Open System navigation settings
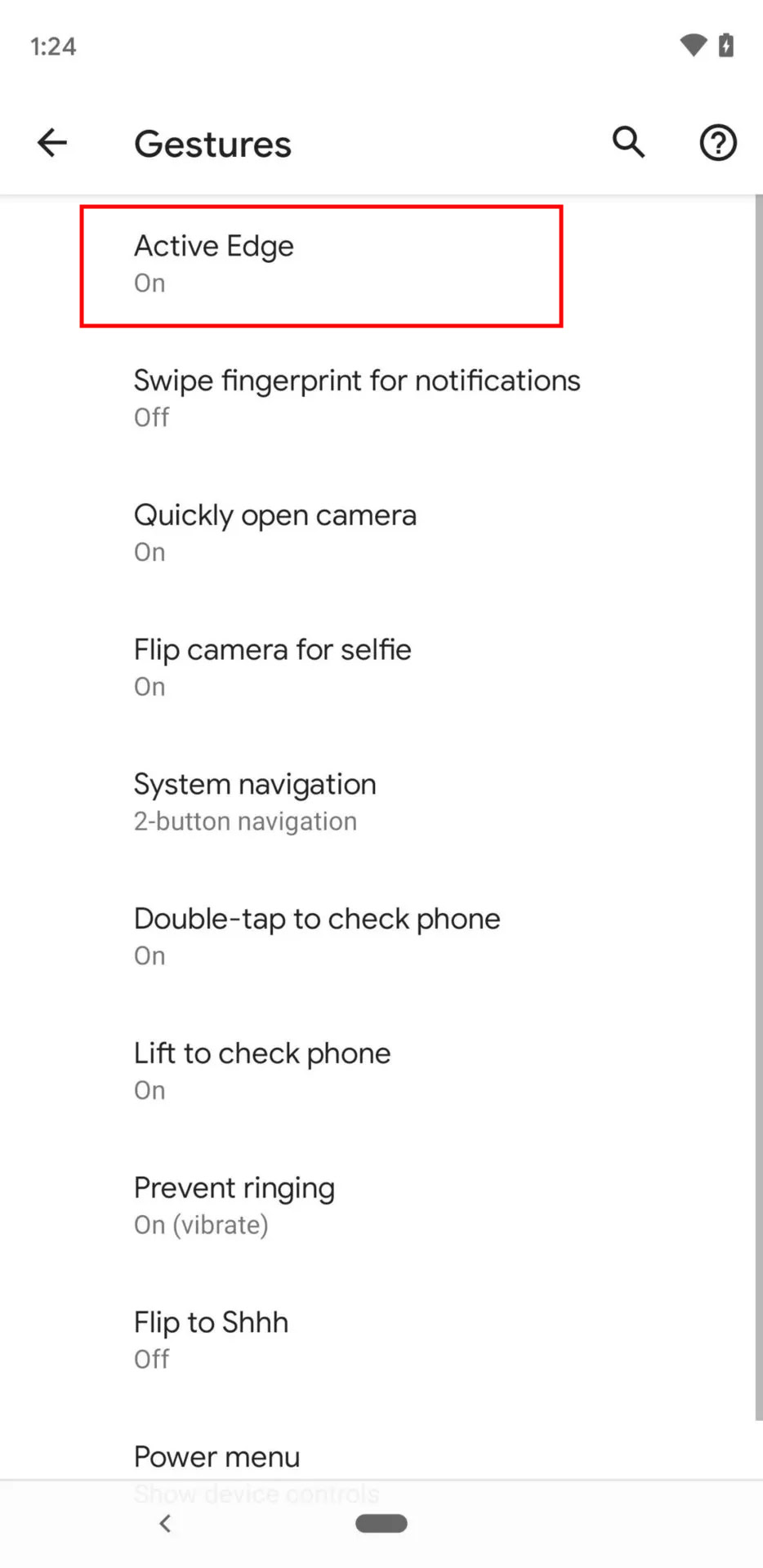This screenshot has width=763, height=1568. tap(255, 801)
